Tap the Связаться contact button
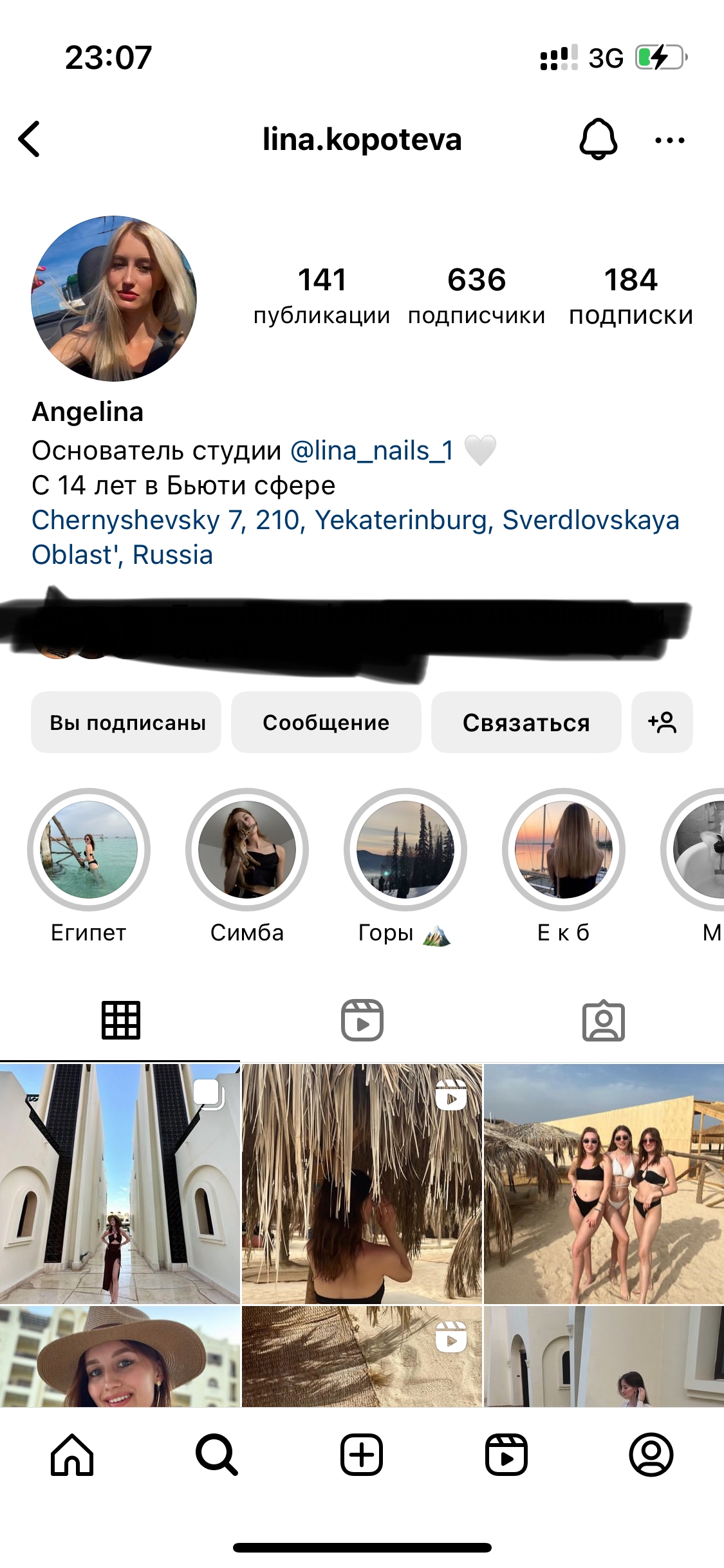 [526, 722]
